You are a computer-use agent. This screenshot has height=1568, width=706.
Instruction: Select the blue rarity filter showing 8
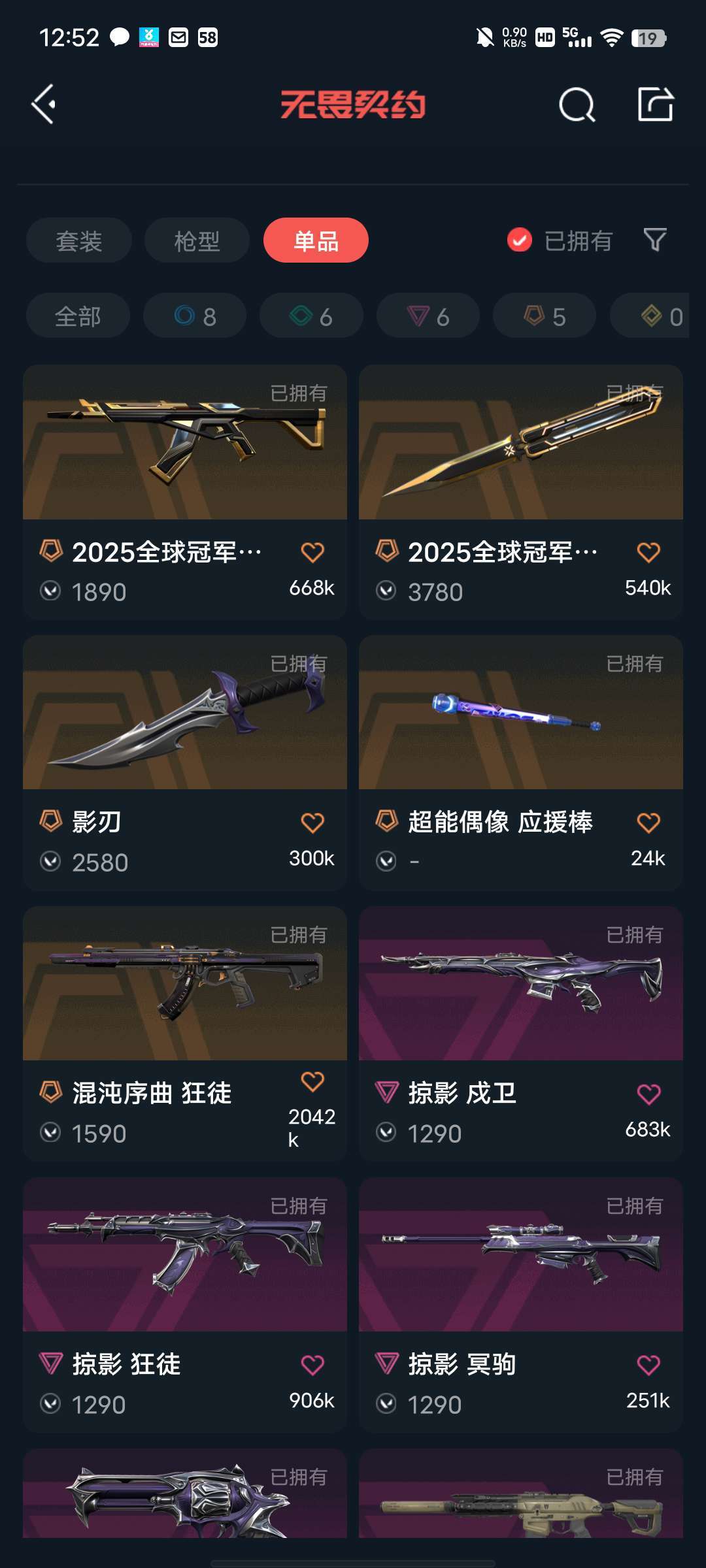(194, 315)
